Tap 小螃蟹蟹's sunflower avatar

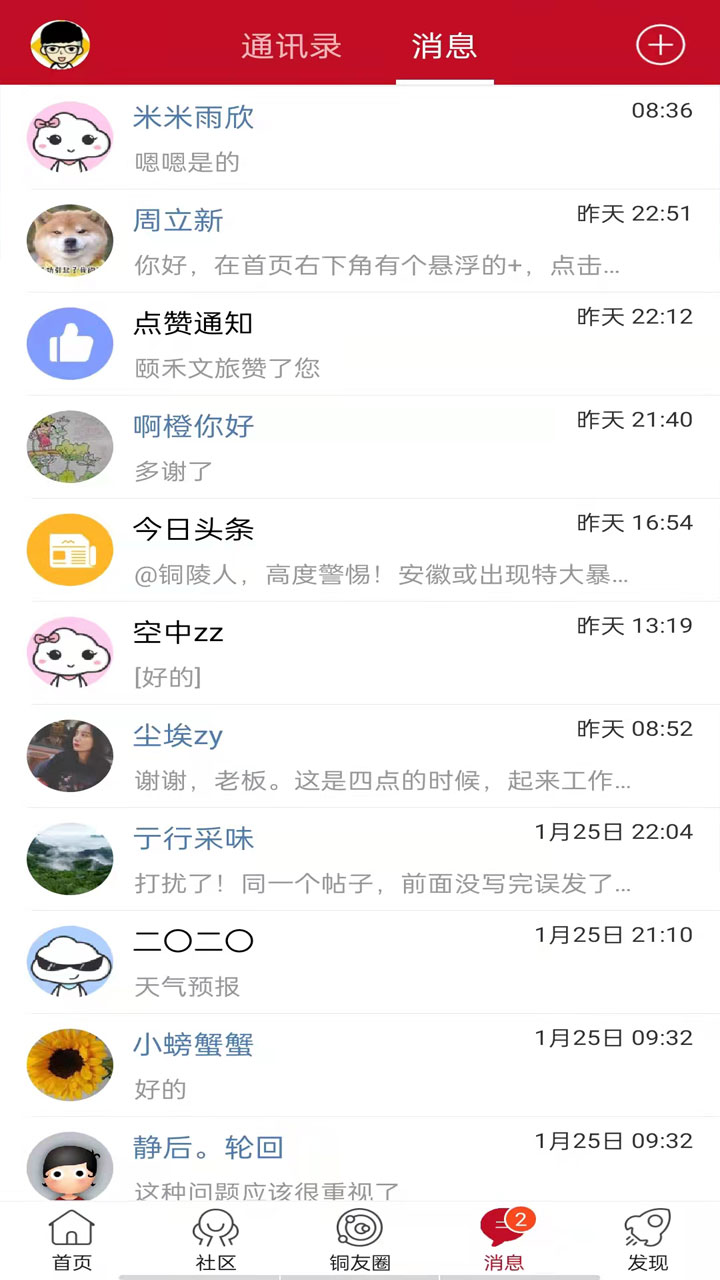(70, 1064)
